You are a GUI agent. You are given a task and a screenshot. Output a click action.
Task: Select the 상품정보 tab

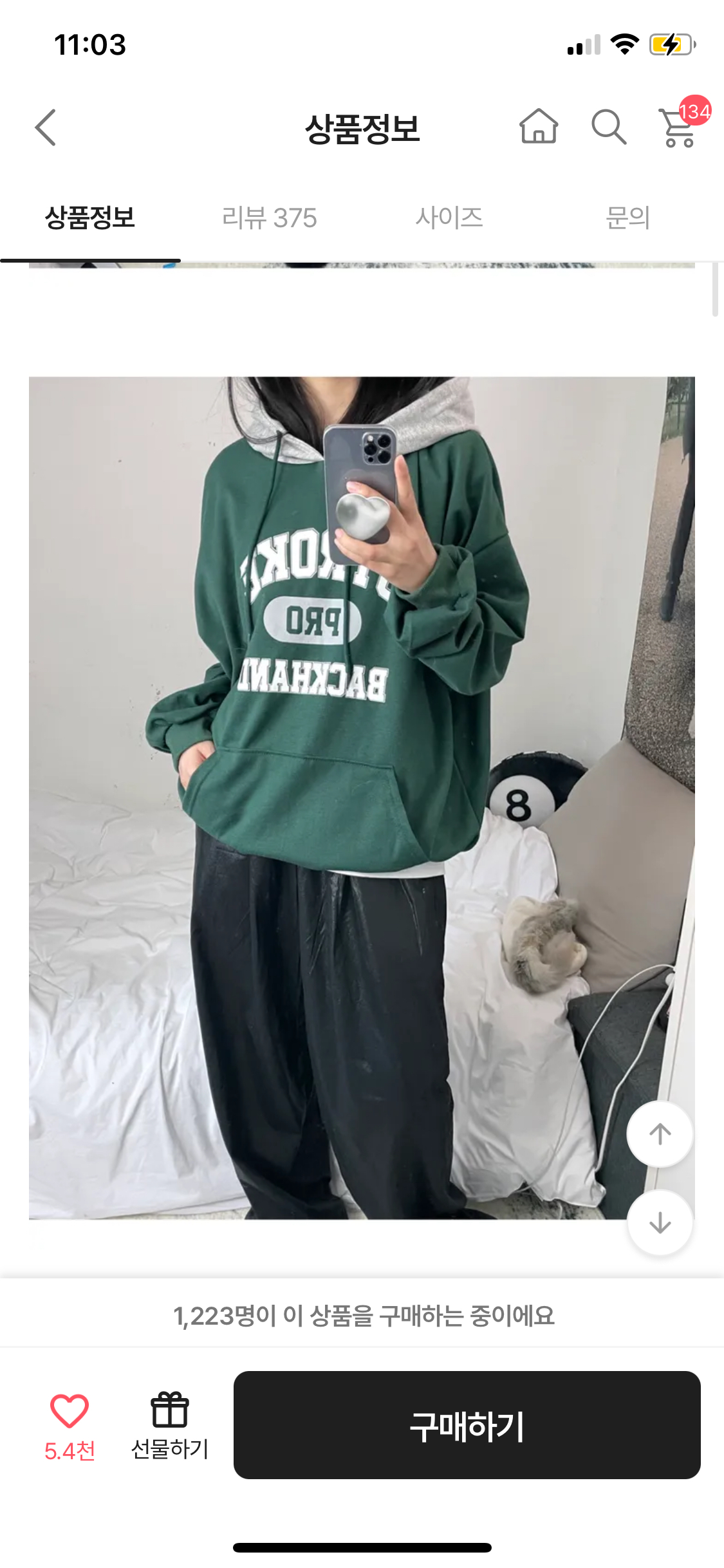coord(90,218)
